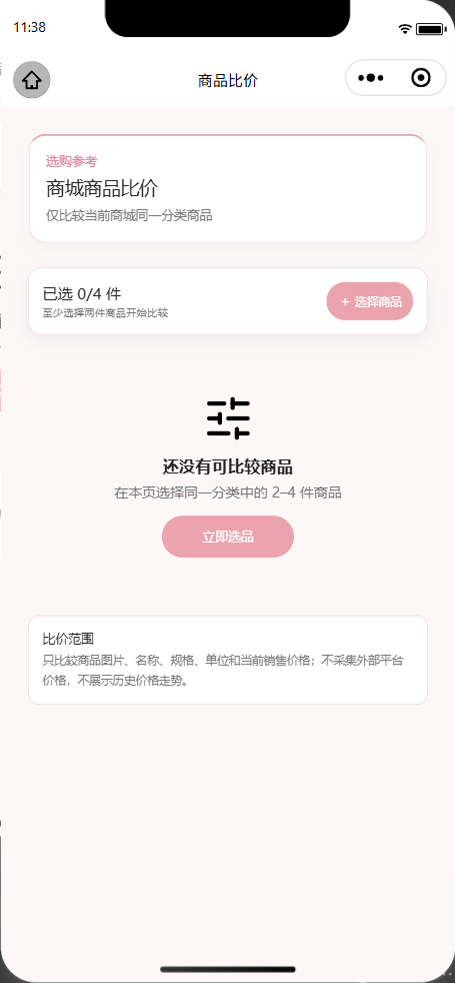Open the mini program three-dot menu
The height and width of the screenshot is (983, 455).
coord(371,78)
